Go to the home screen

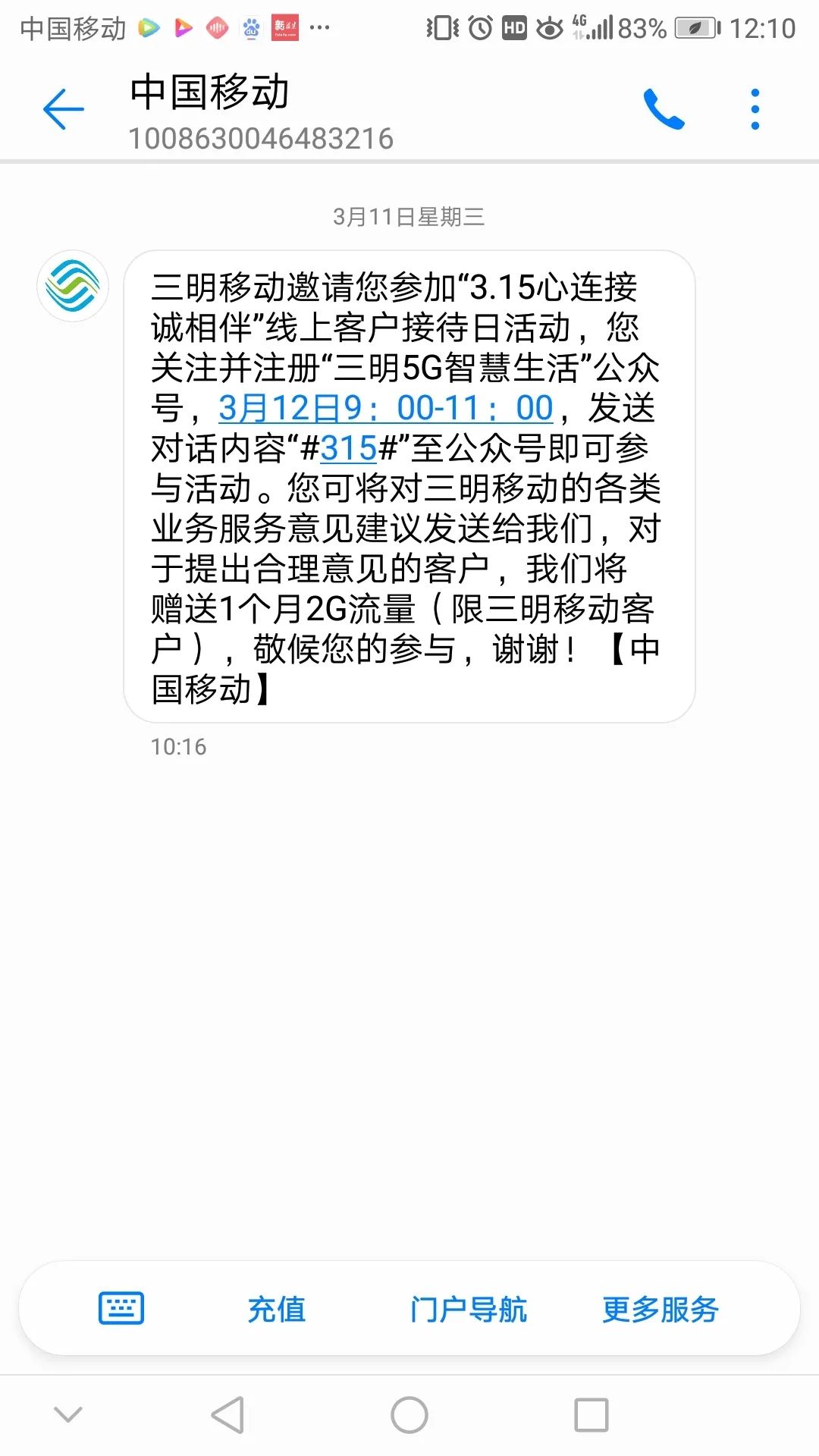(x=409, y=1415)
